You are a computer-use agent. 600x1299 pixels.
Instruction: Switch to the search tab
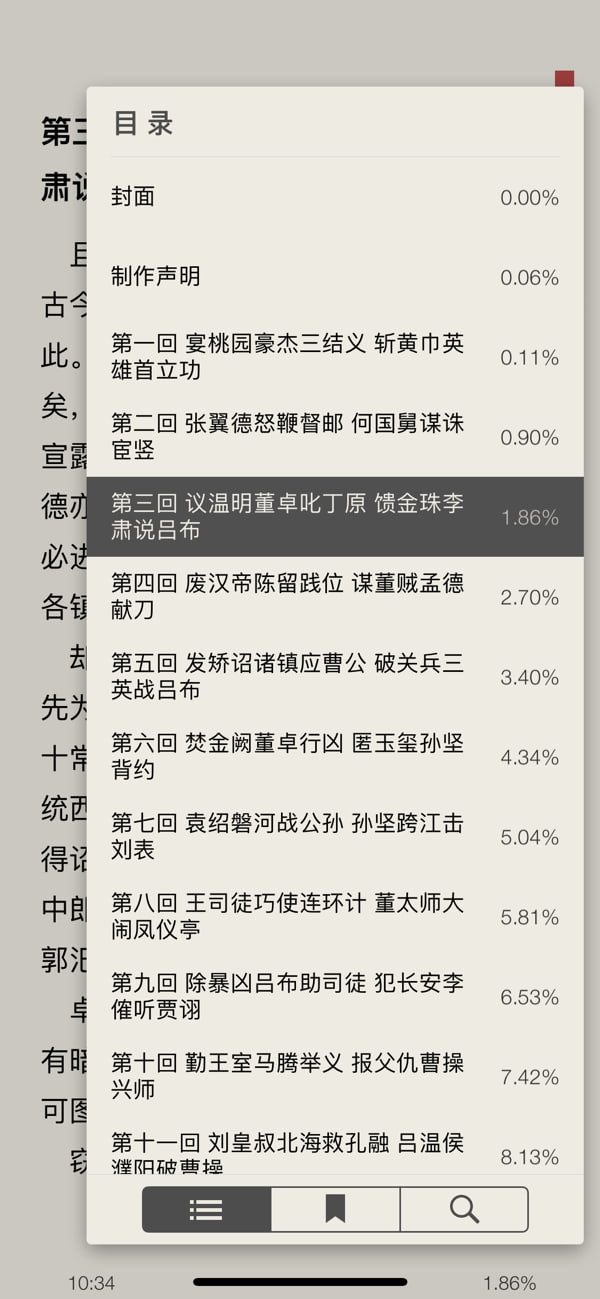point(464,1210)
